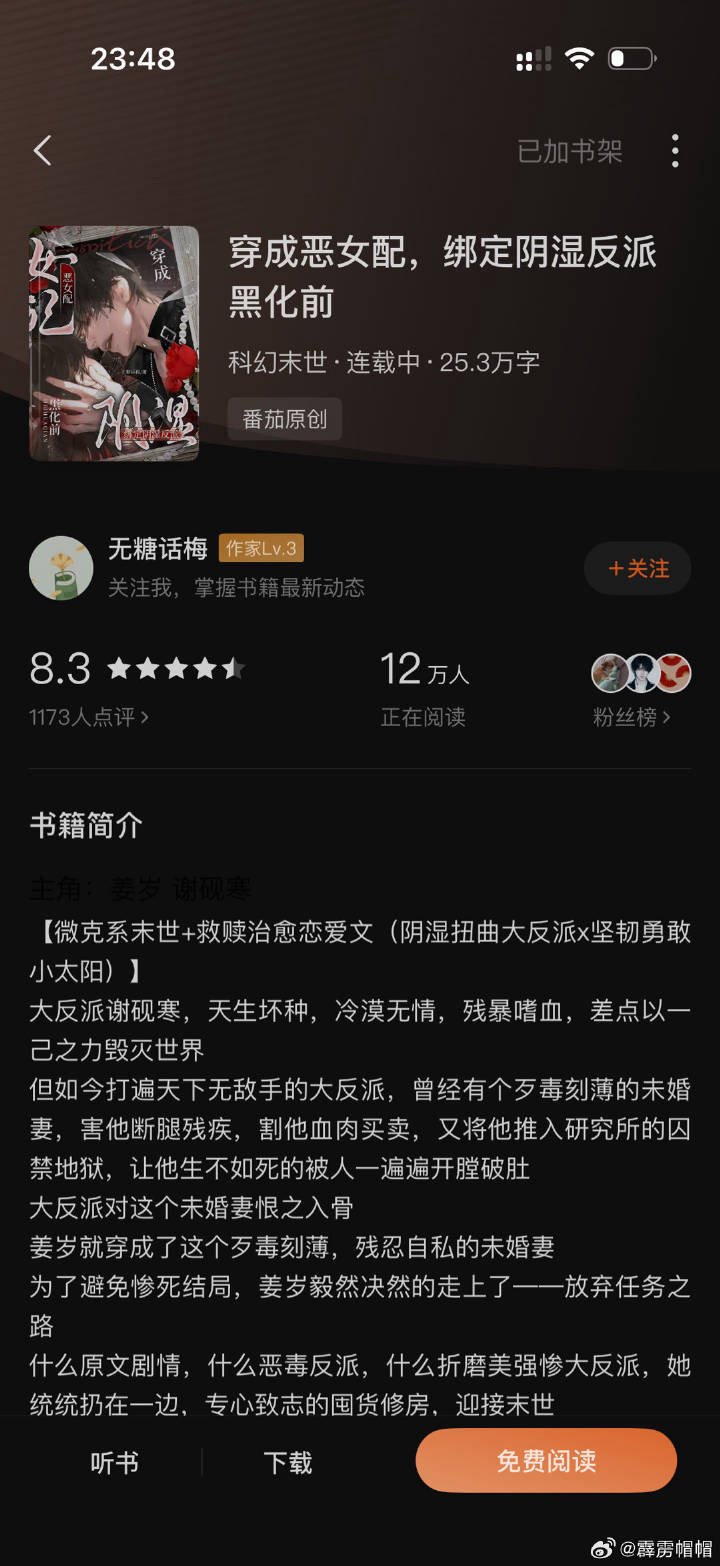Open author 无糖话梅's profile
Viewport: 720px width, 1566px height.
[158, 548]
